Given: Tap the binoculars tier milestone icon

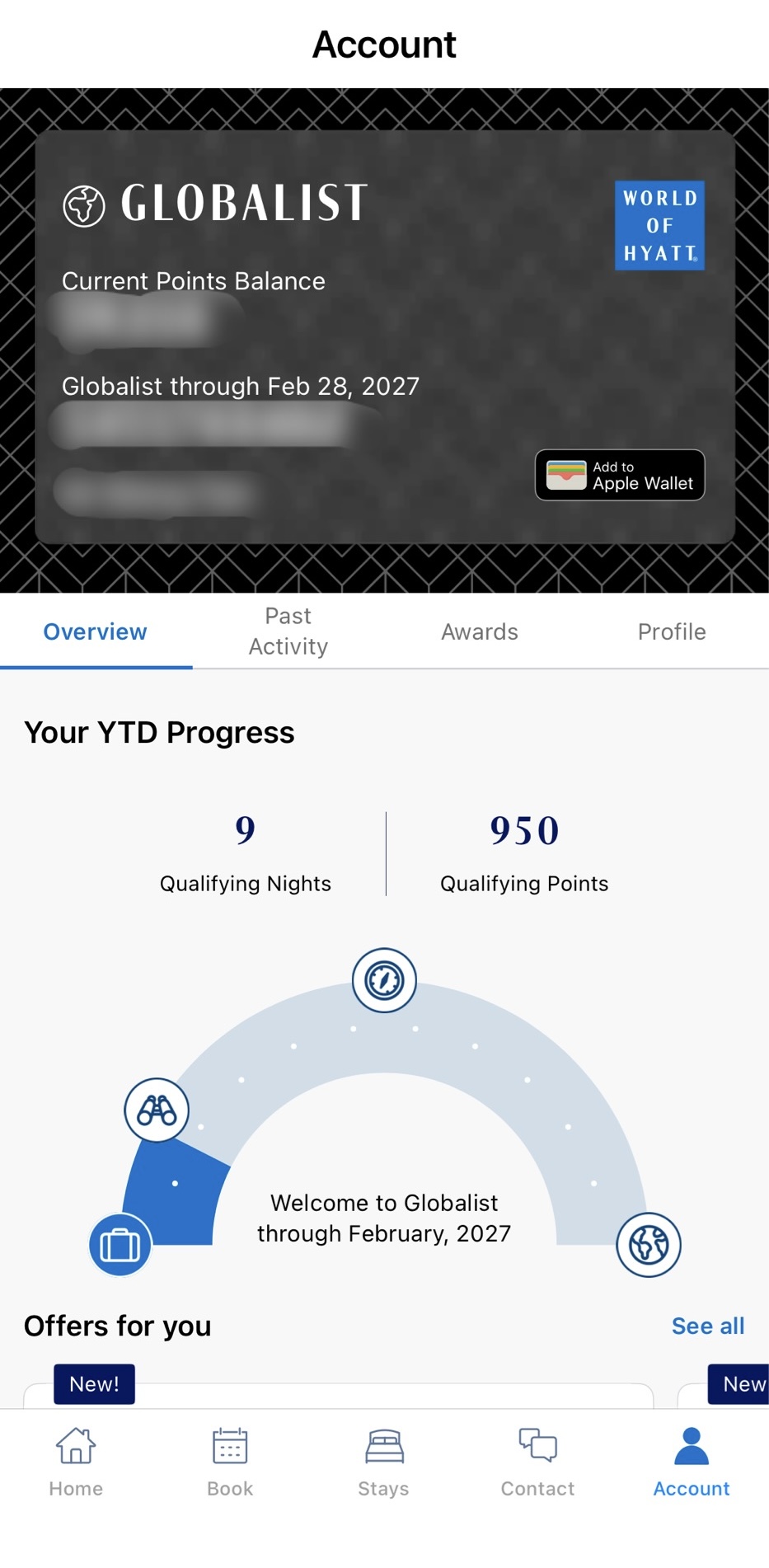Looking at the screenshot, I should pos(157,1110).
